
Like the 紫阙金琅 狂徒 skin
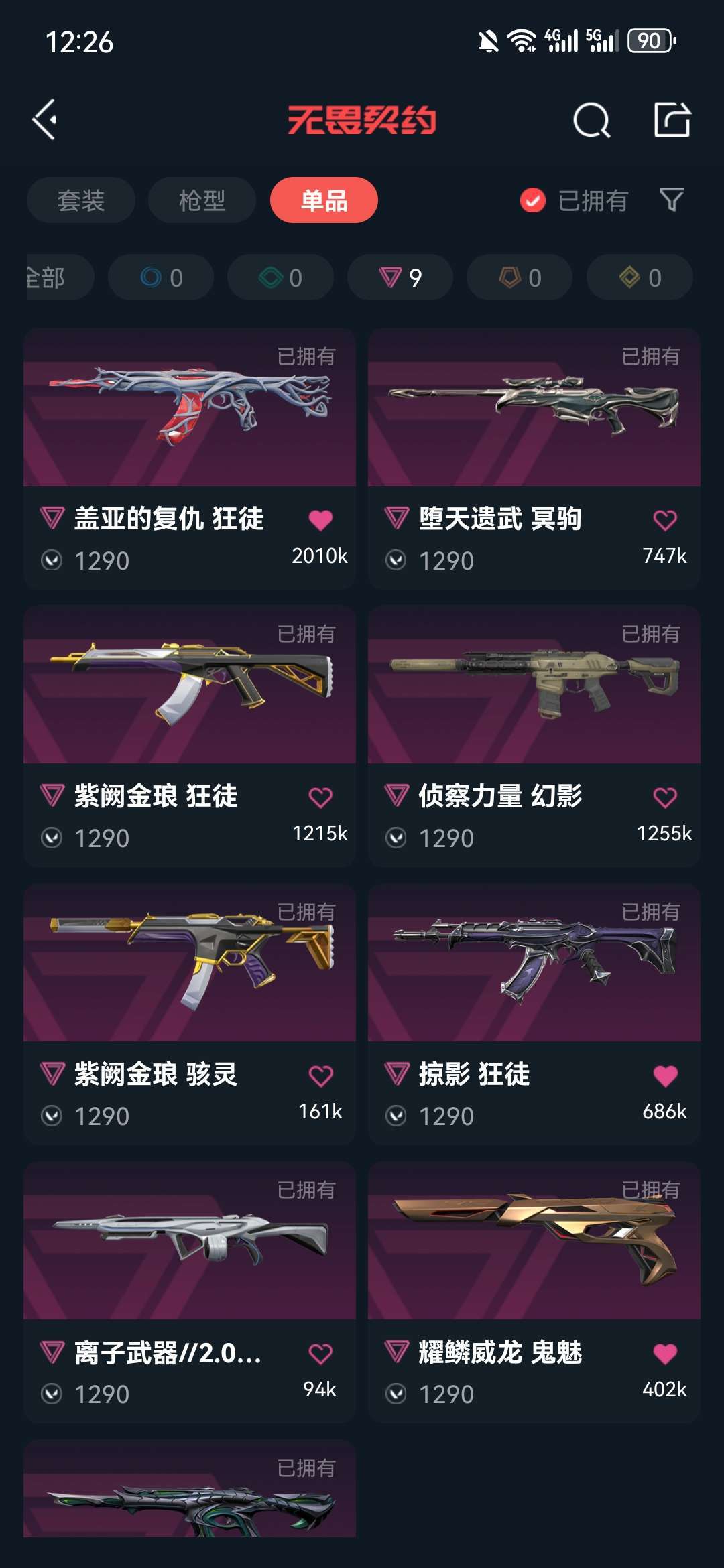[320, 797]
